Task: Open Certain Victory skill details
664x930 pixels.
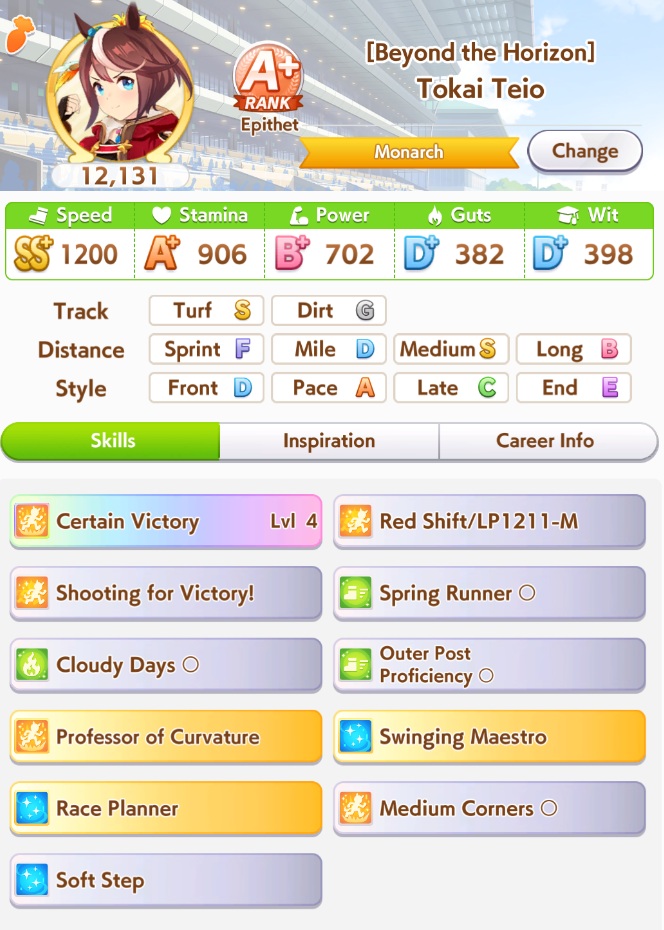Action: point(166,521)
